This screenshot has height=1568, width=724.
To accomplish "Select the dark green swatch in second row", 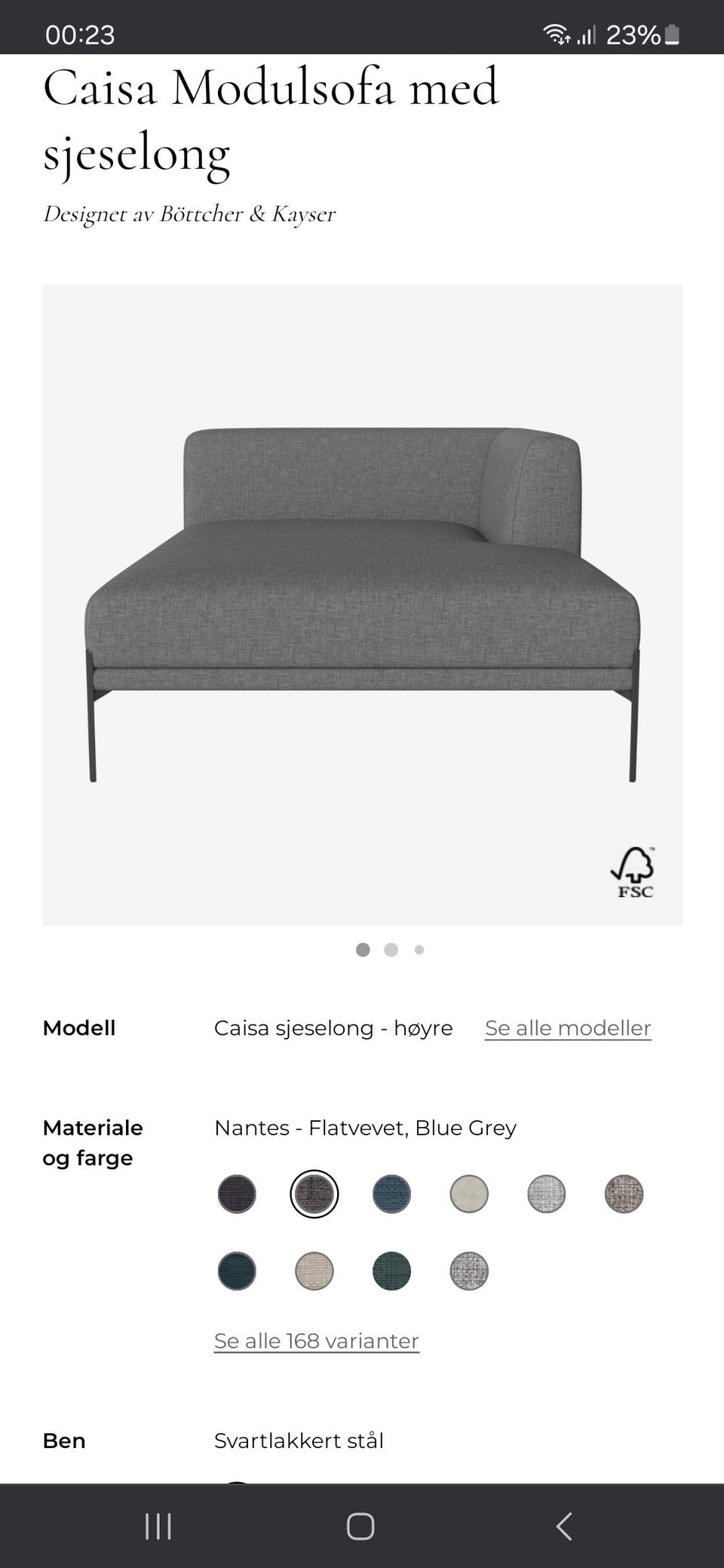I will (391, 1272).
